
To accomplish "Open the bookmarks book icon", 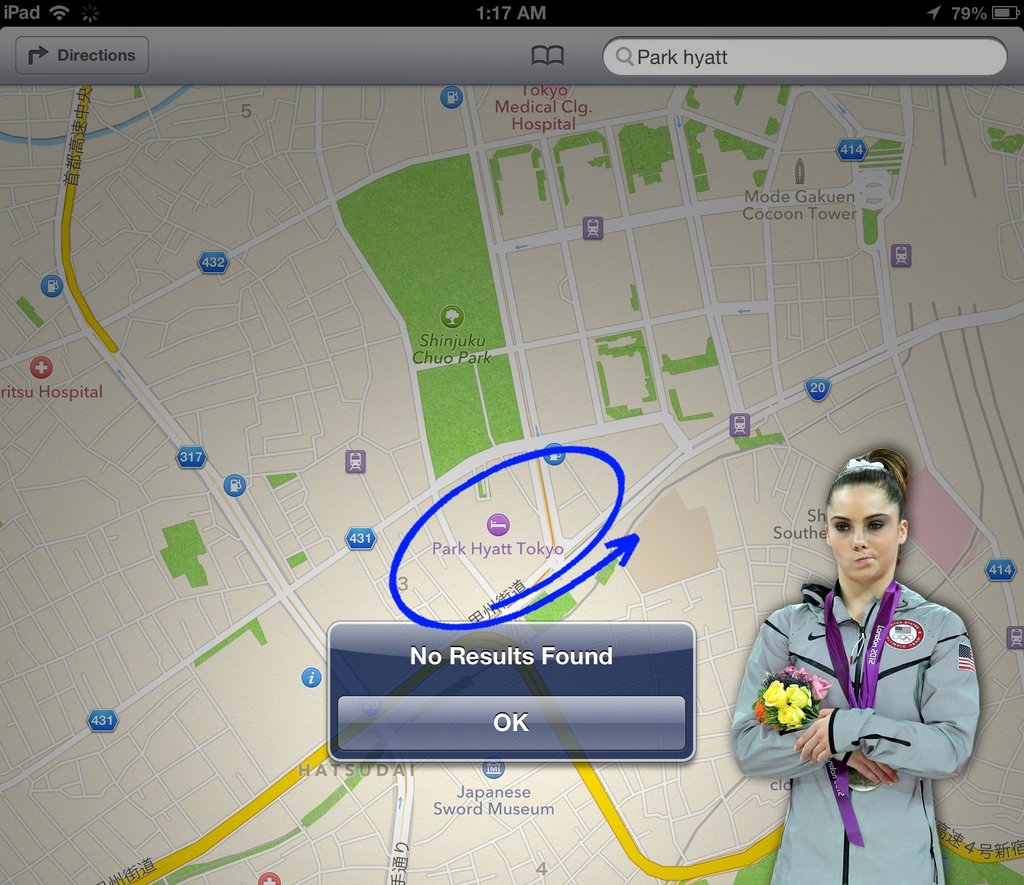I will point(547,56).
